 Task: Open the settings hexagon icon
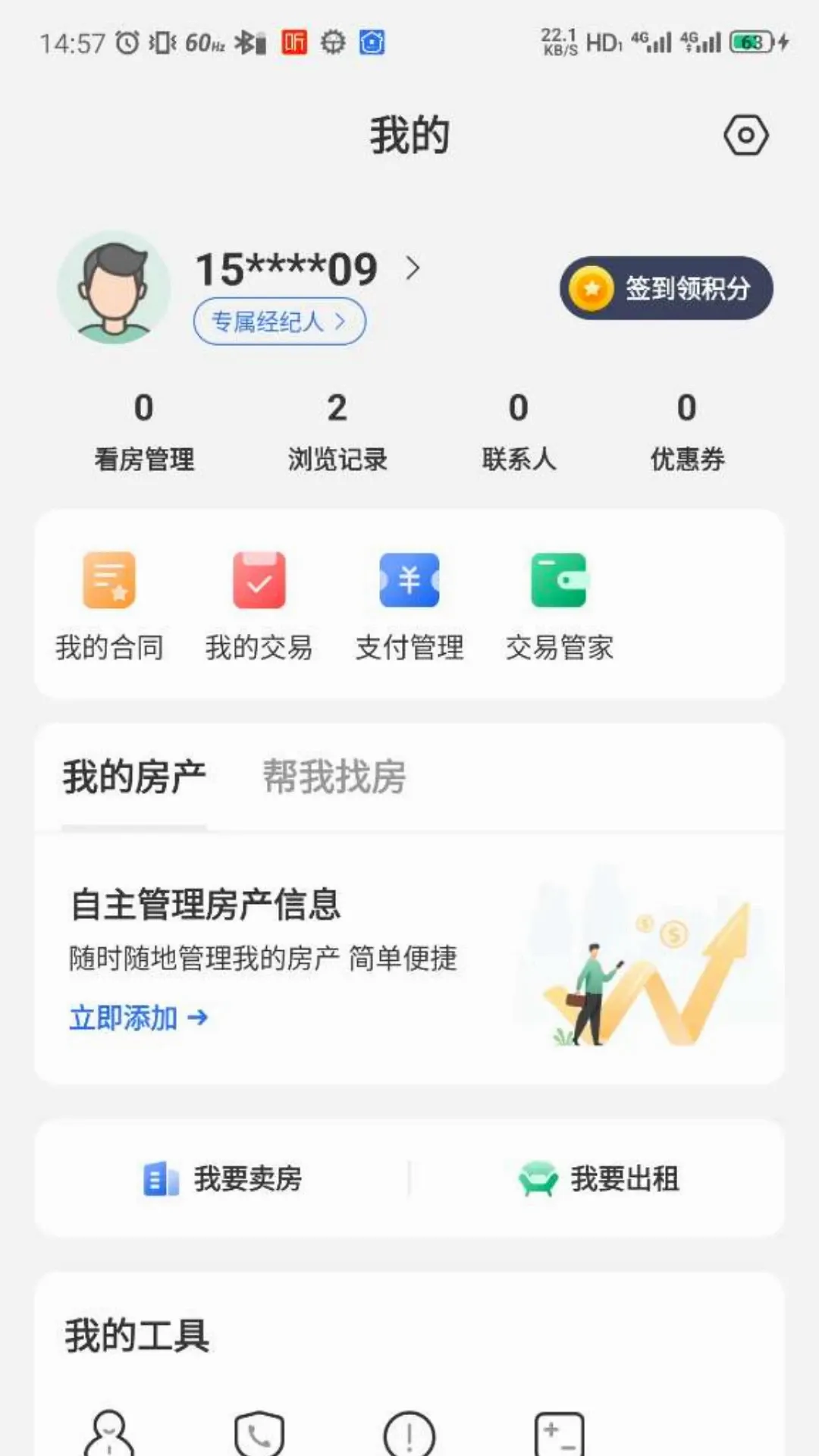coord(746,136)
